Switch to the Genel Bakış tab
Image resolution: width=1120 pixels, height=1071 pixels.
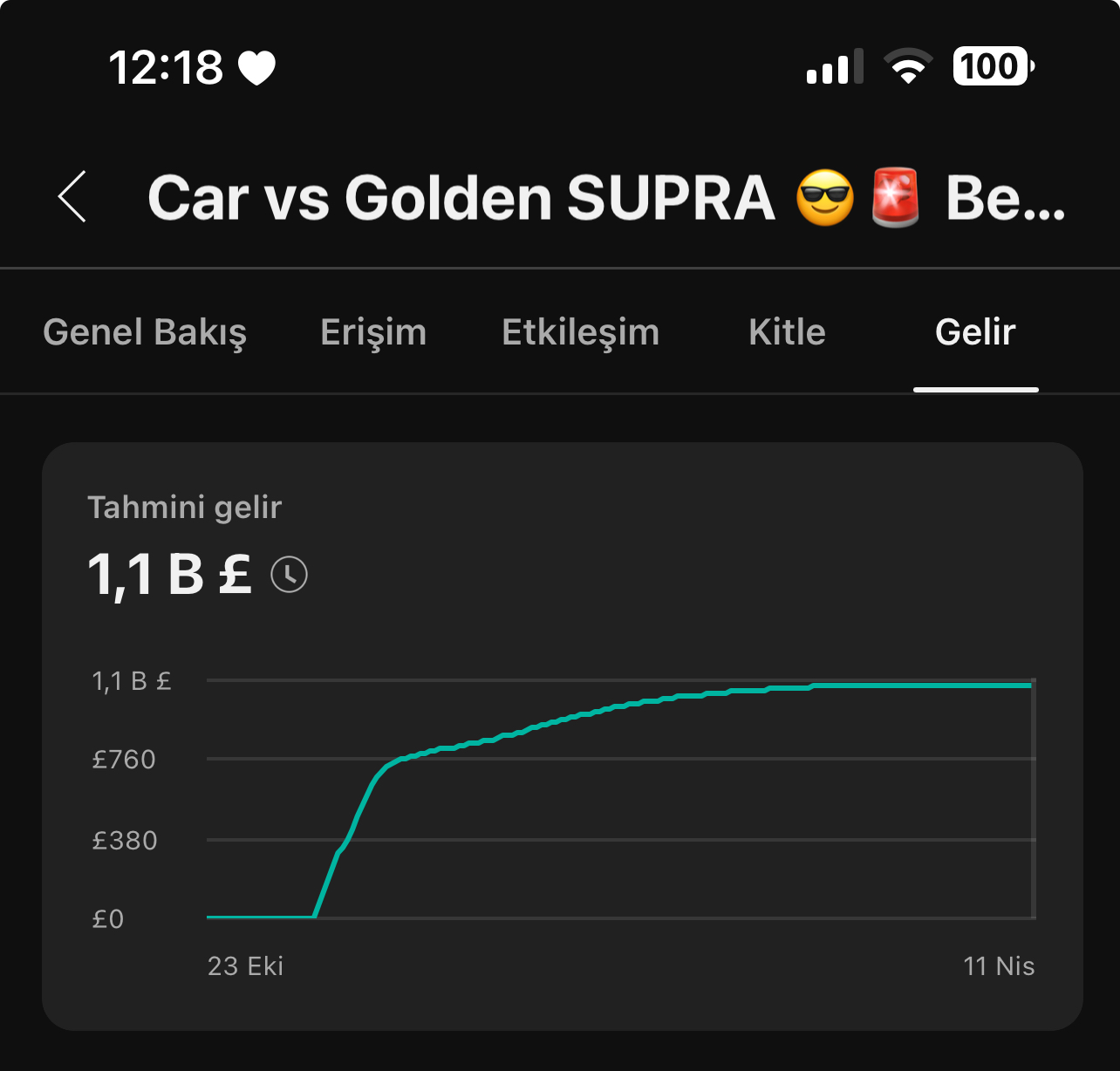click(x=145, y=333)
